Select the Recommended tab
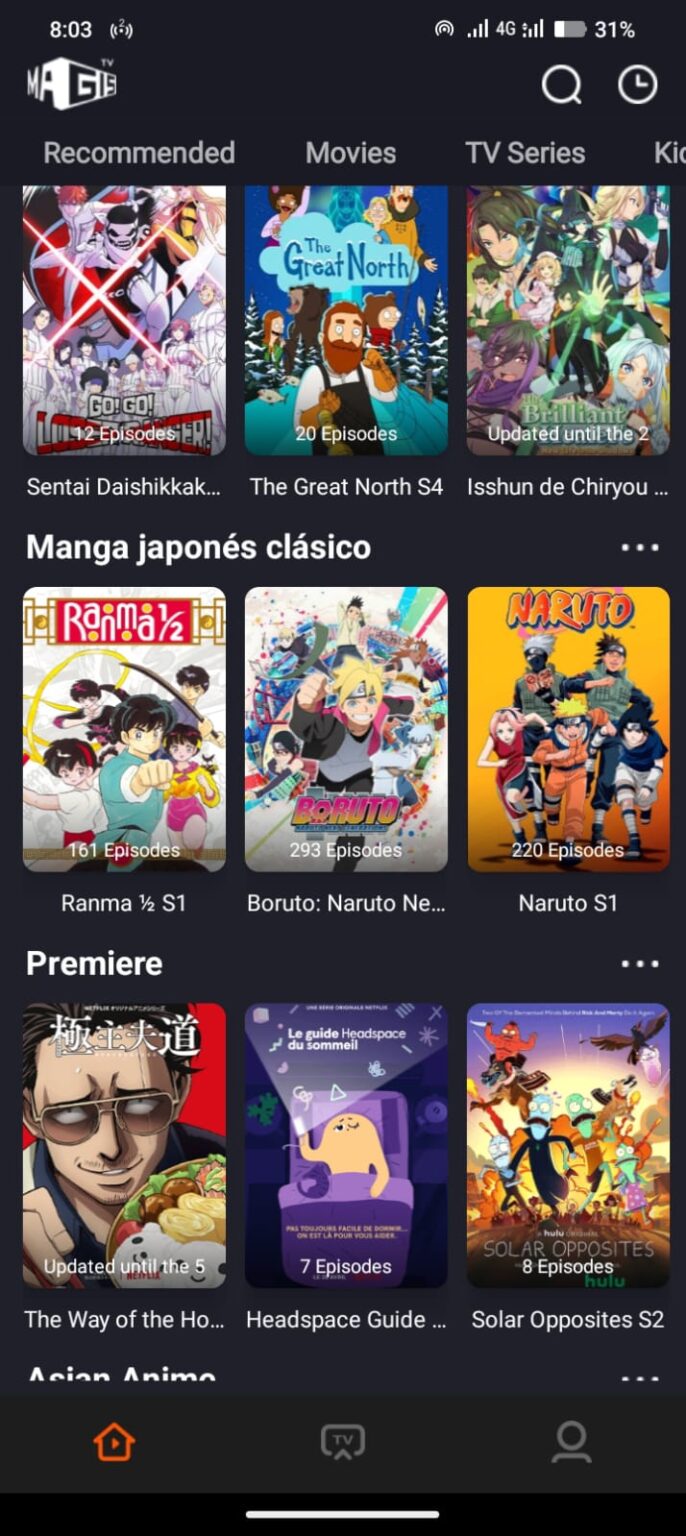 click(x=139, y=153)
